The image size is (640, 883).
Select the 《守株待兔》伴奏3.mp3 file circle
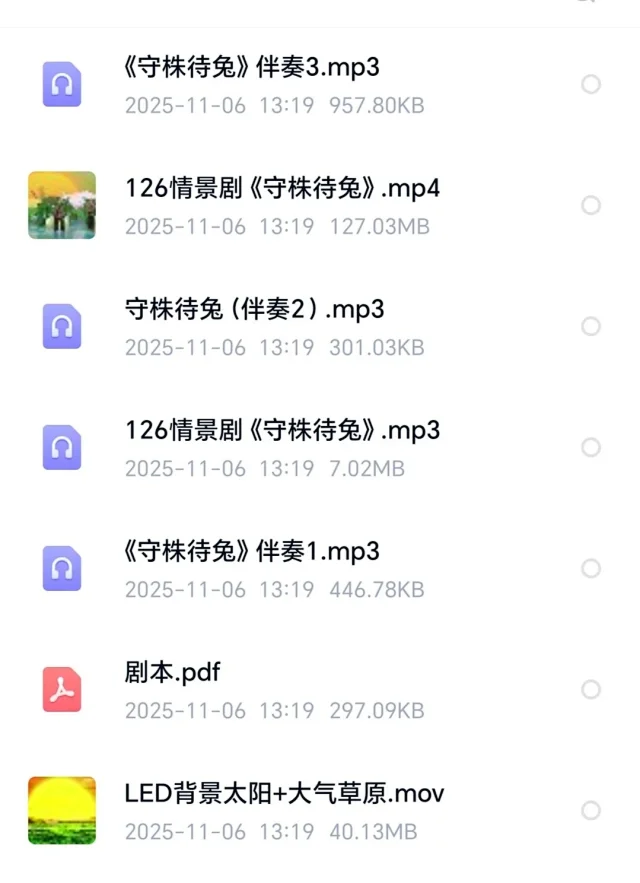pos(591,84)
